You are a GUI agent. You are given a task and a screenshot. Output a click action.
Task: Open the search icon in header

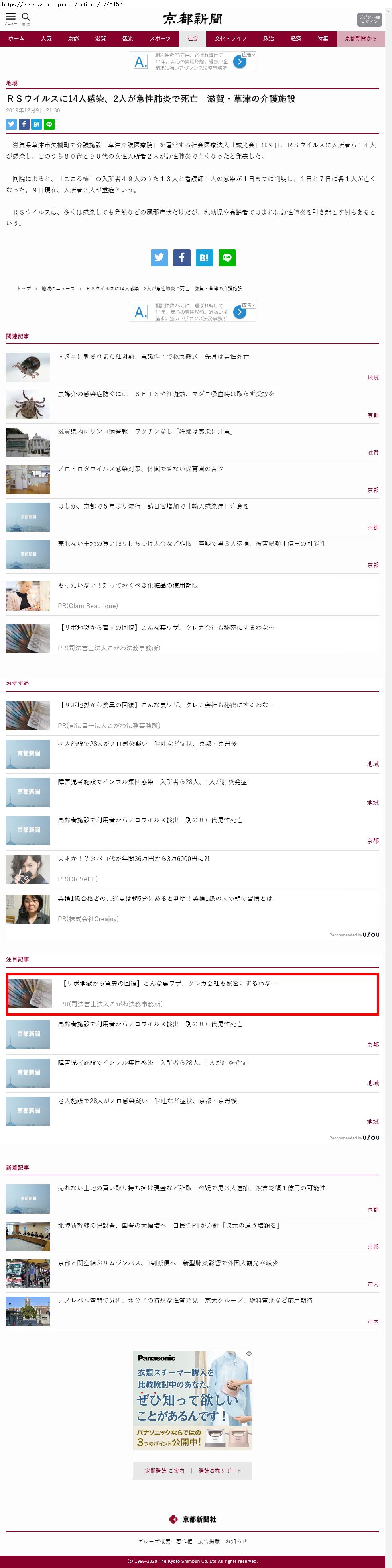(x=26, y=18)
